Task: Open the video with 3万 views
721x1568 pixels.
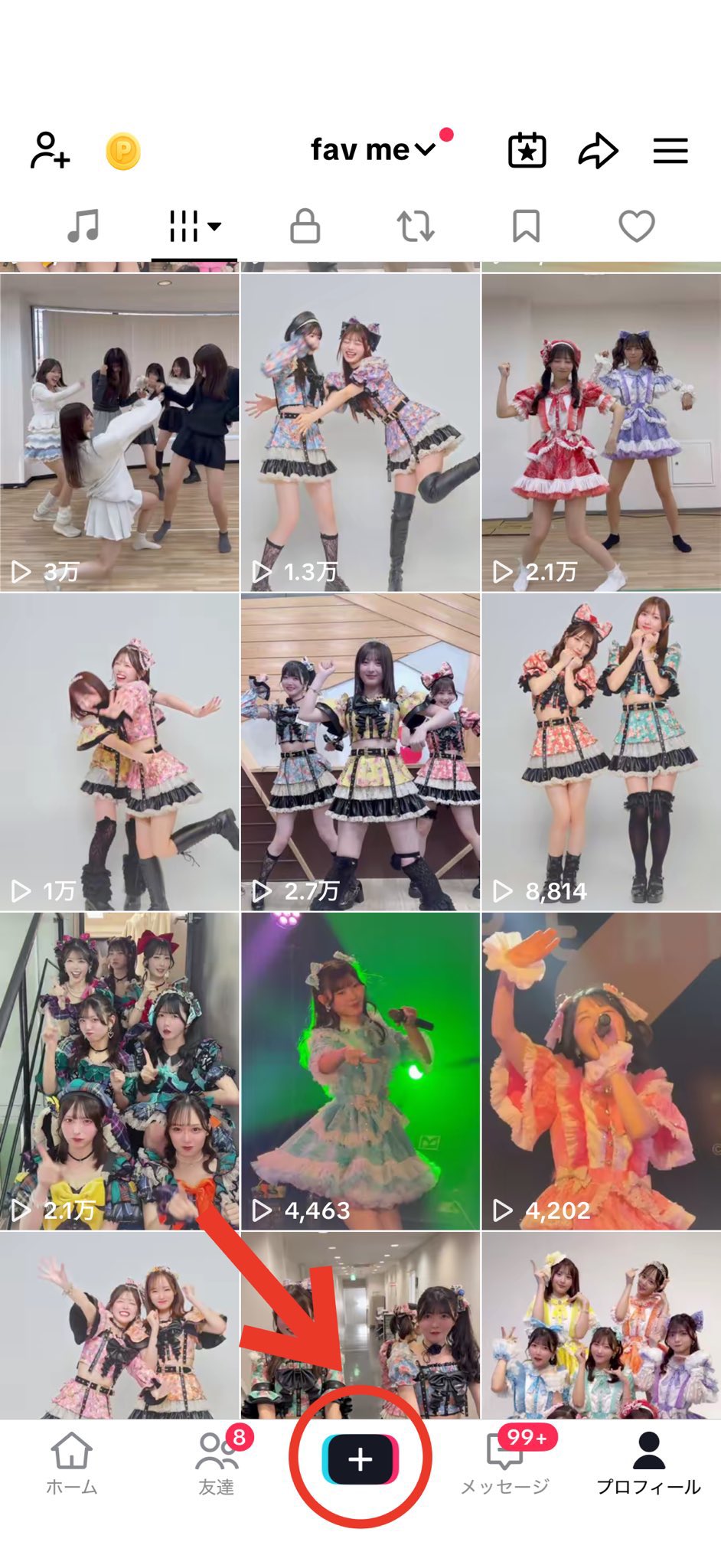Action: click(119, 433)
